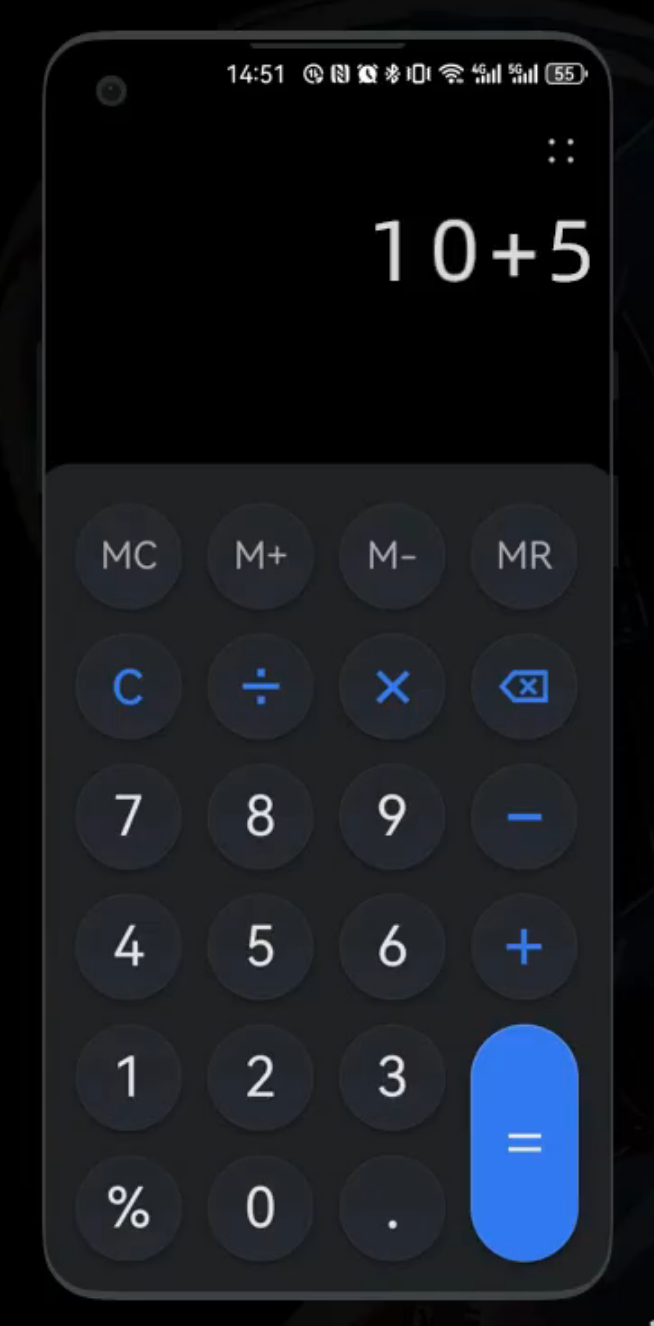Choose the multiply operator

(x=392, y=687)
